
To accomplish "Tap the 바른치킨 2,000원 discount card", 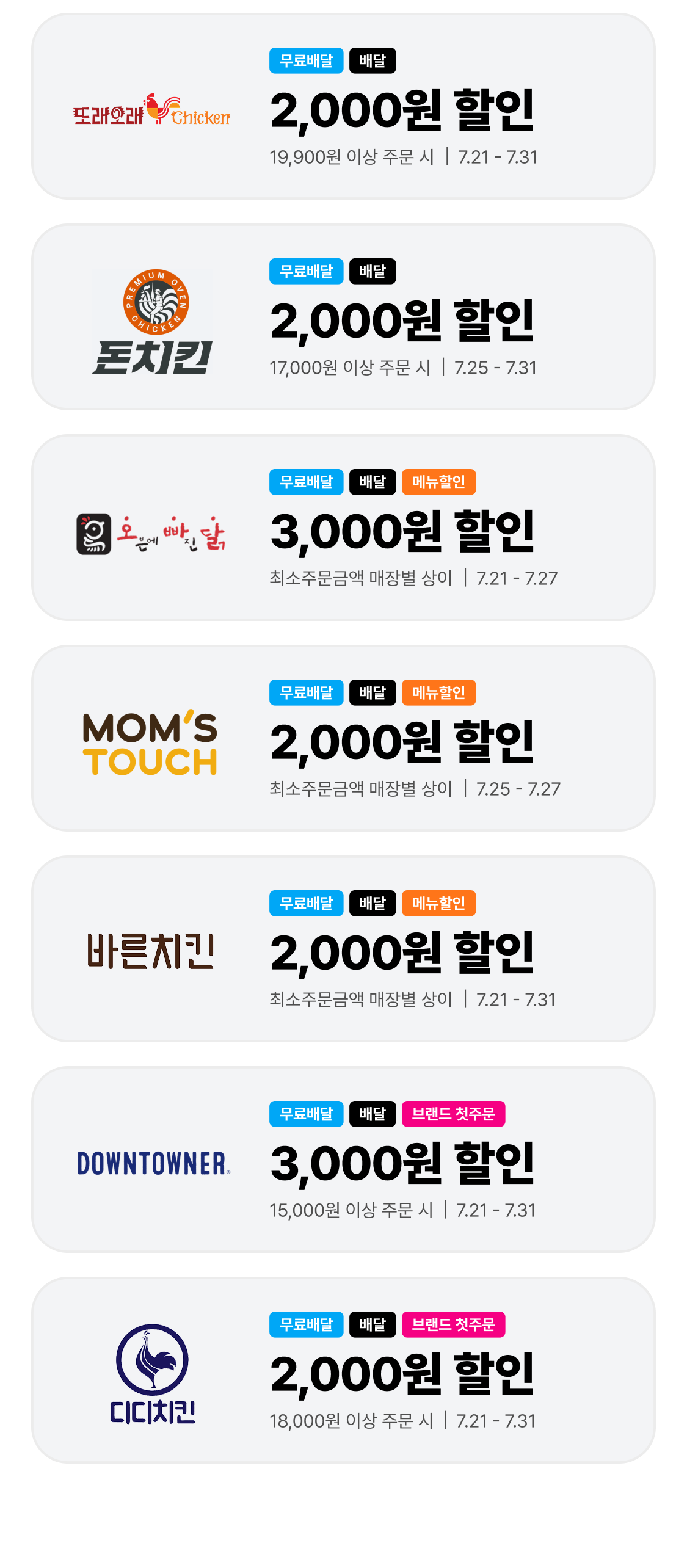I will [343, 949].
